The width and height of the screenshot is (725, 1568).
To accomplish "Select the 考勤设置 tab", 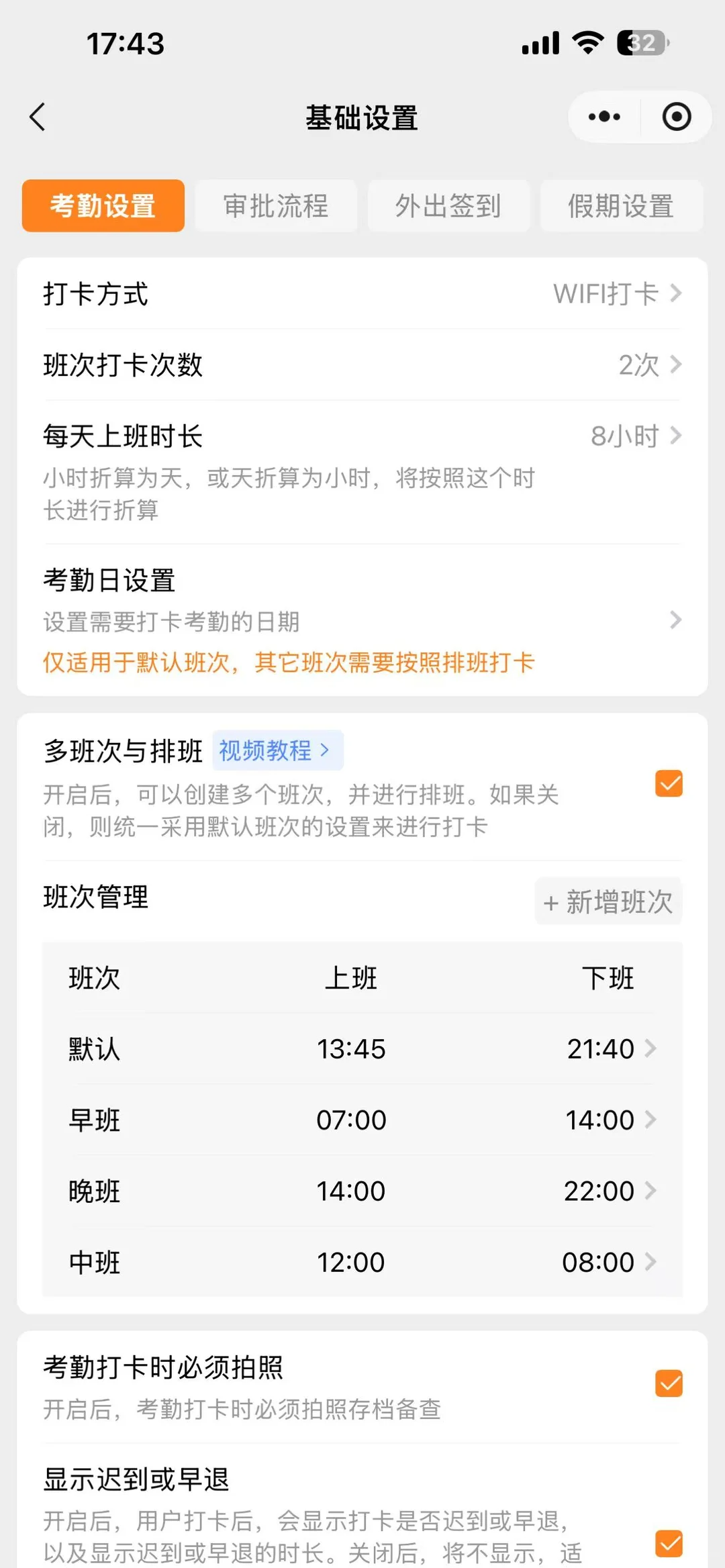I will [103, 206].
